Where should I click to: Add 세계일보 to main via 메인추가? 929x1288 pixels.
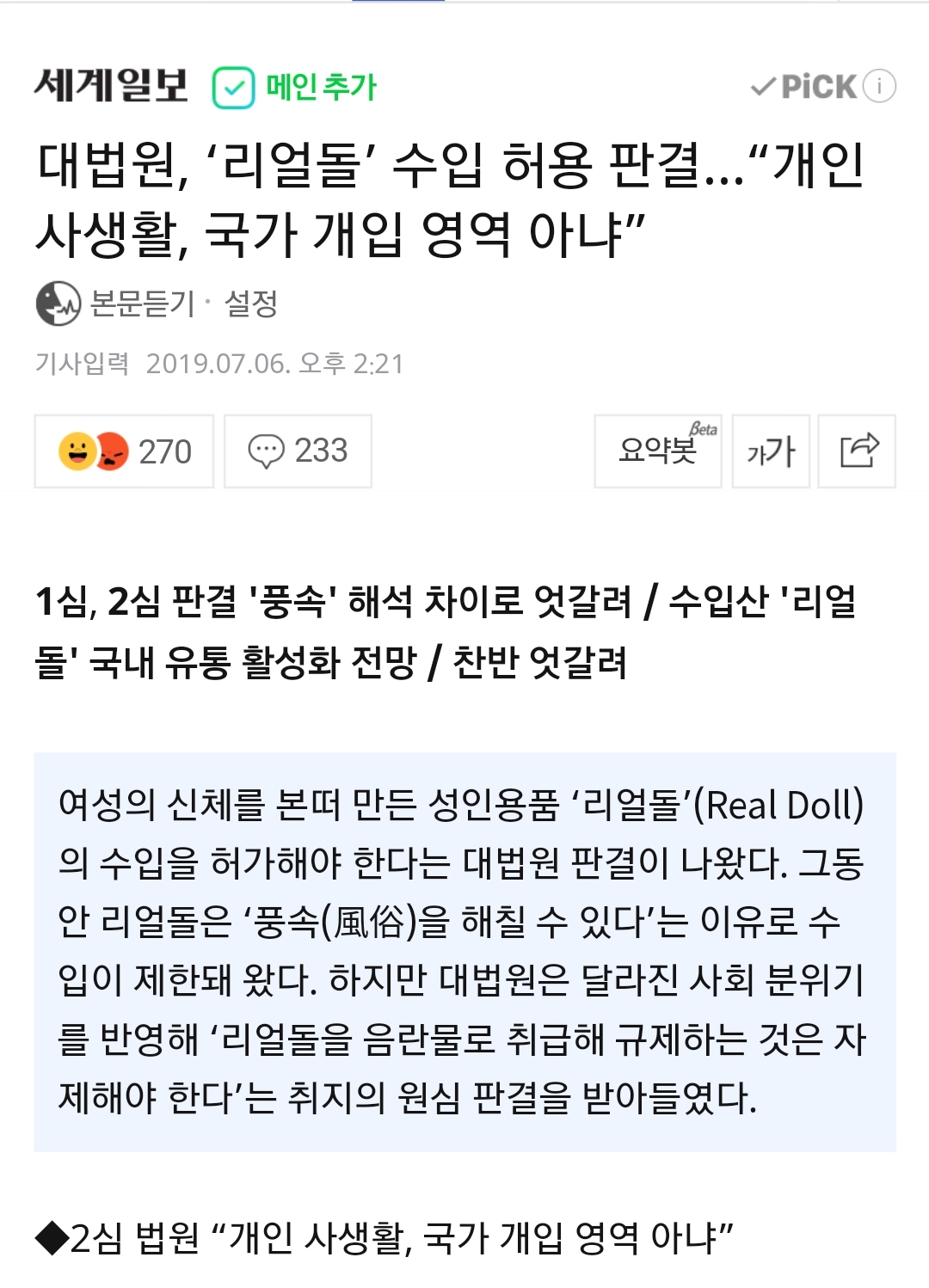click(294, 88)
